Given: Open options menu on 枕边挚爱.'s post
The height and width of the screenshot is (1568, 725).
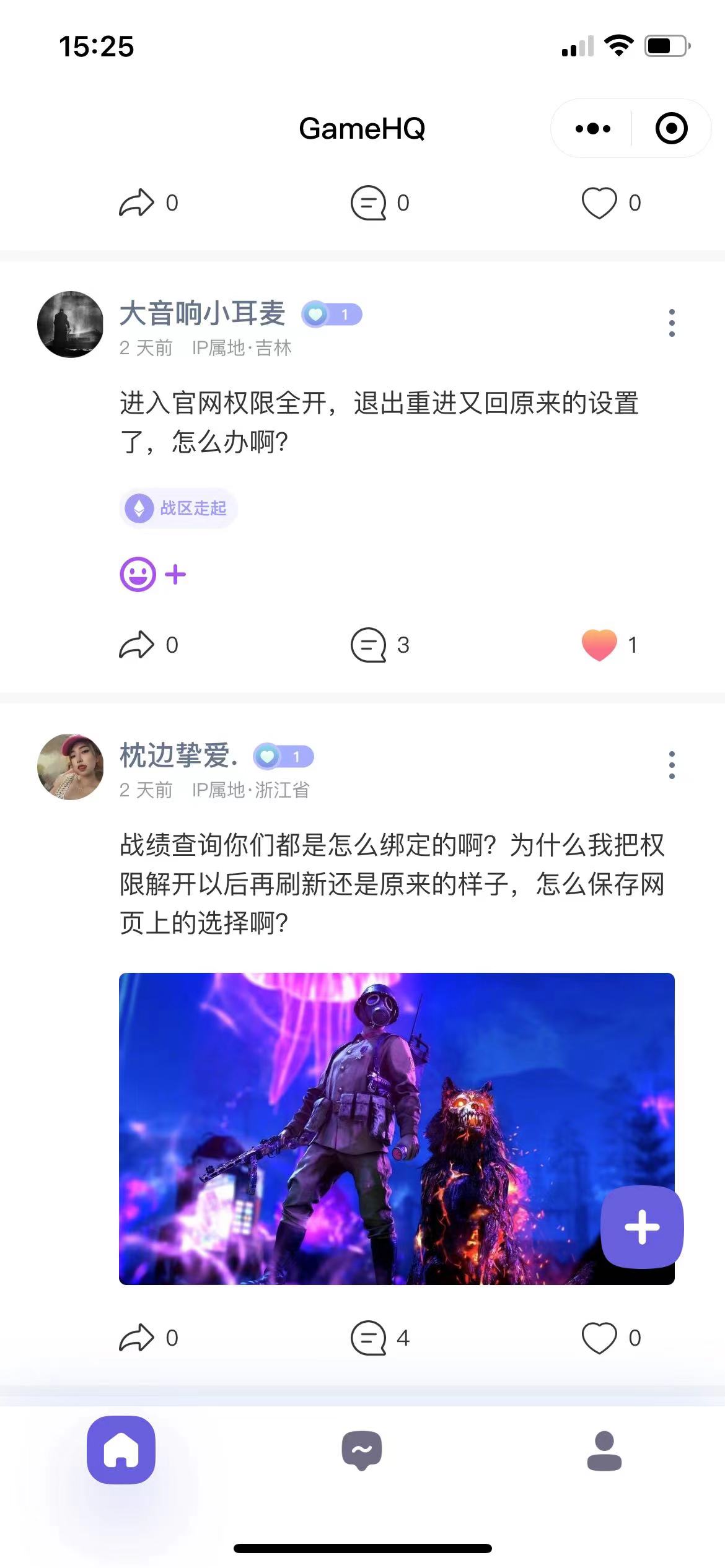Looking at the screenshot, I should pos(672,765).
